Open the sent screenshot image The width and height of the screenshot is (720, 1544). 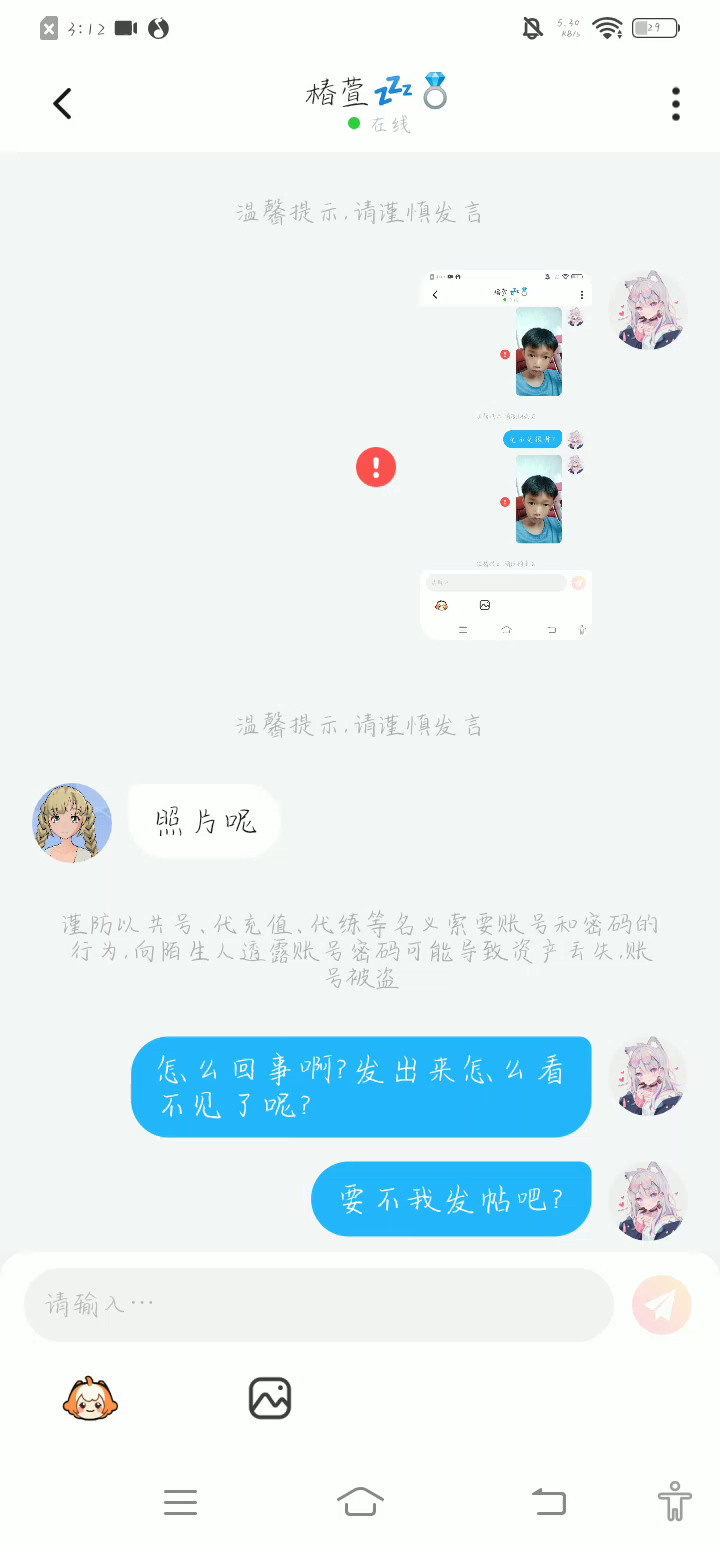click(x=506, y=455)
